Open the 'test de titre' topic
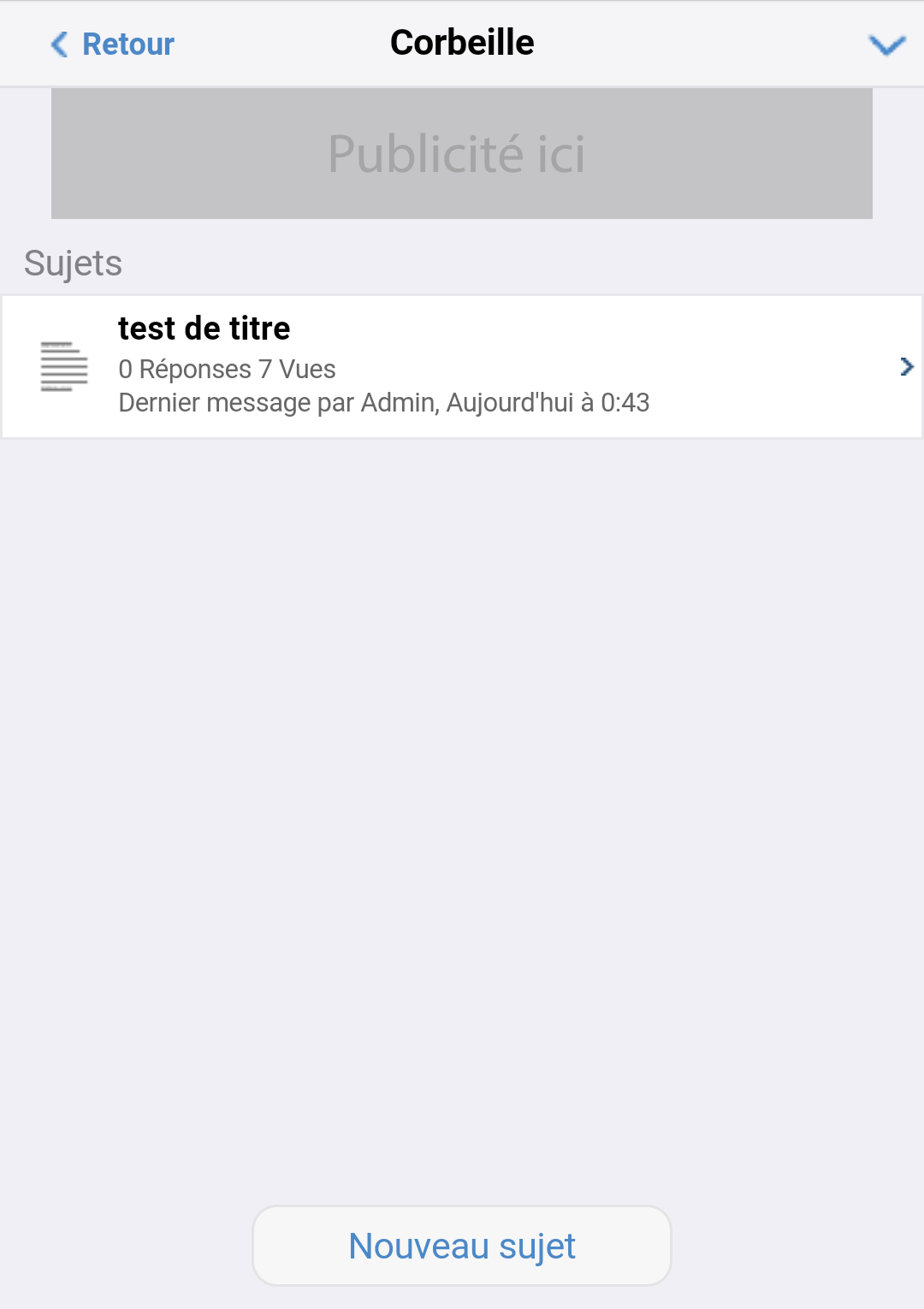This screenshot has height=1309, width=924. (462, 366)
